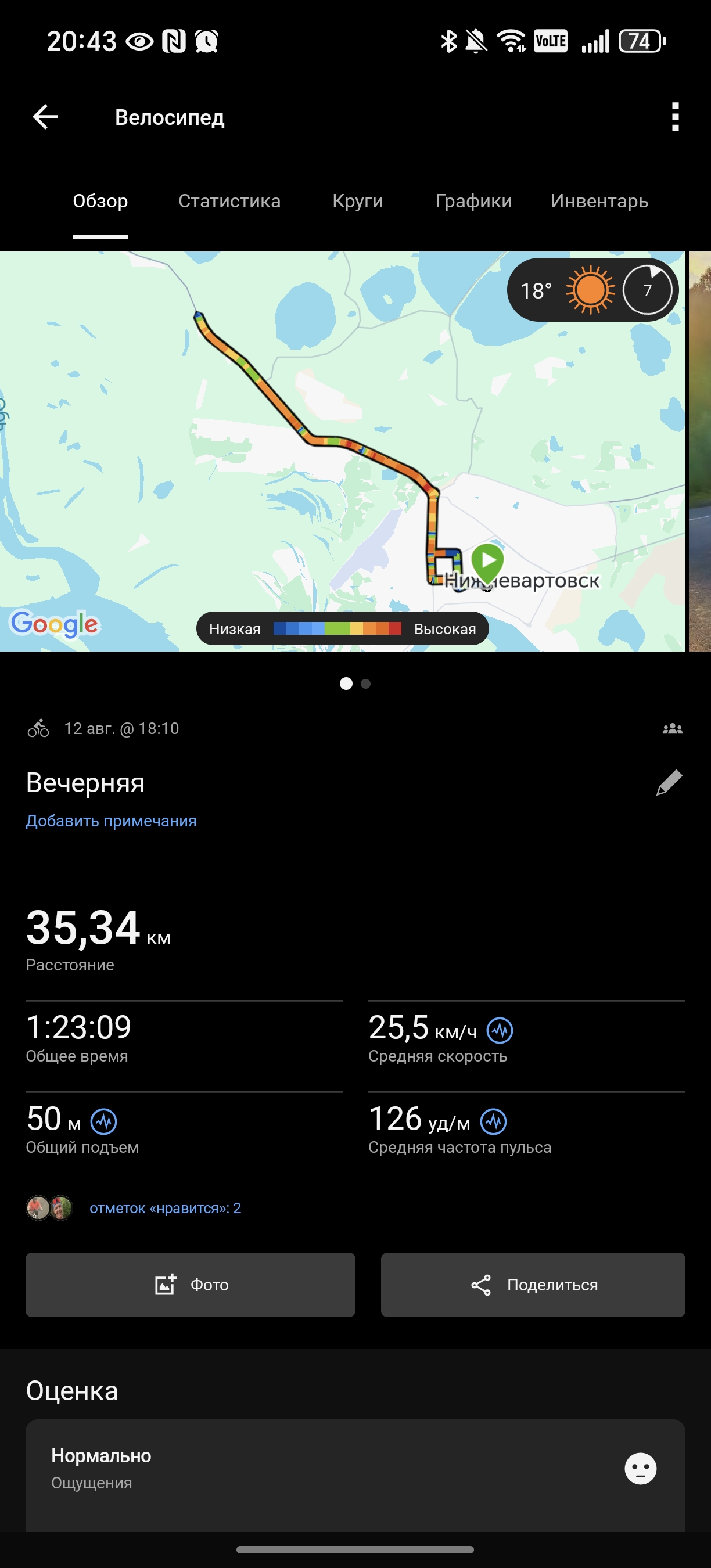Open the privacy audience icon
711x1568 pixels.
672,729
